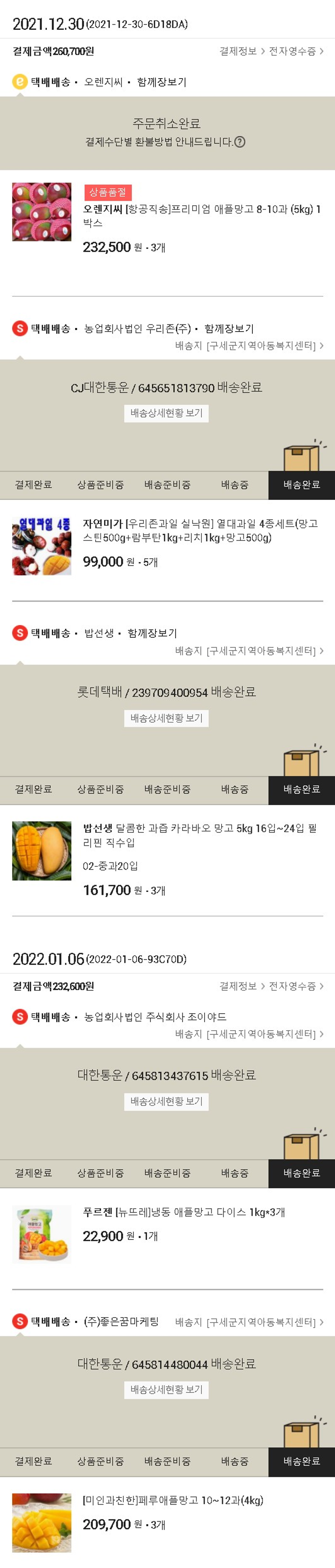Open 결제정보 for the 2022.01.06 order

click(x=241, y=986)
